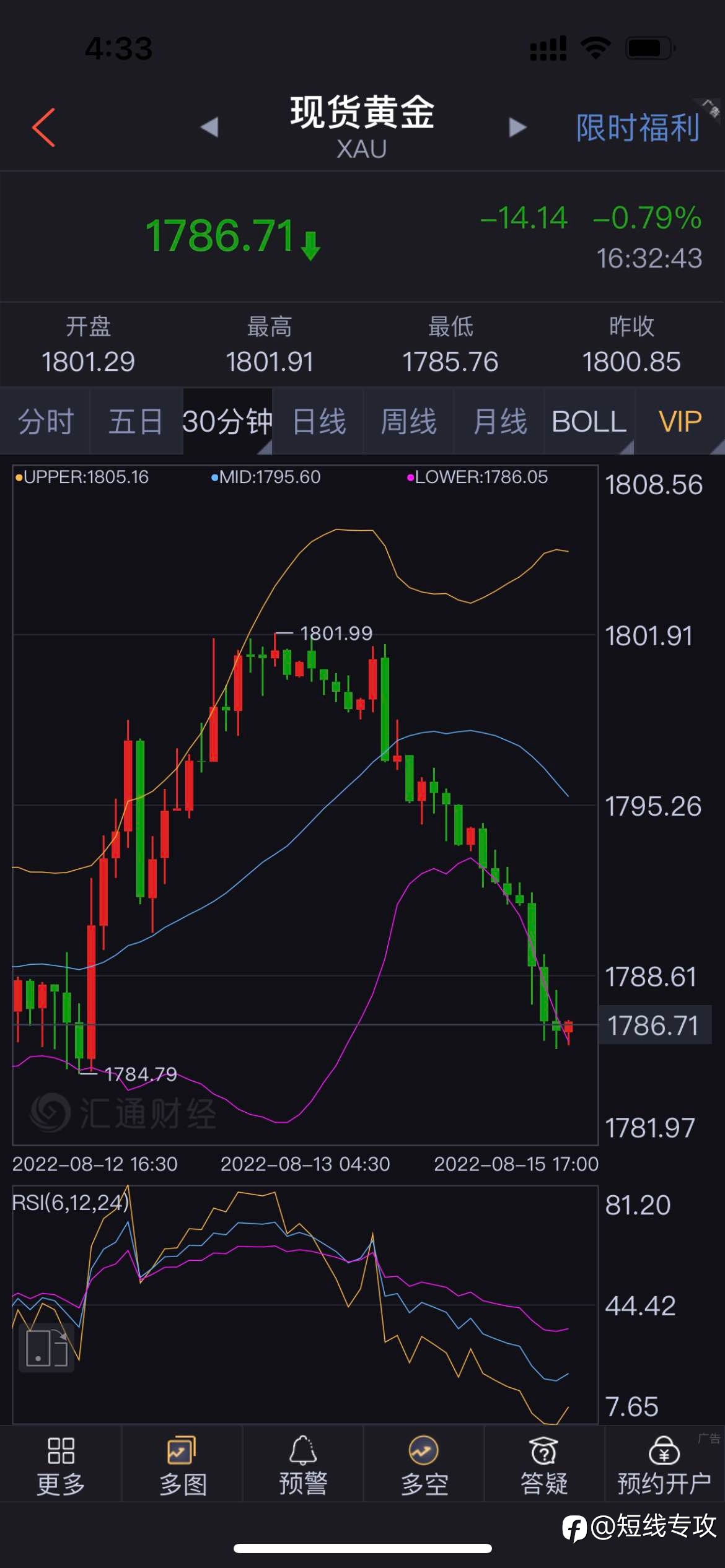This screenshot has width=725, height=1568.
Task: Switch to the 分时 chart tab
Action: 45,422
